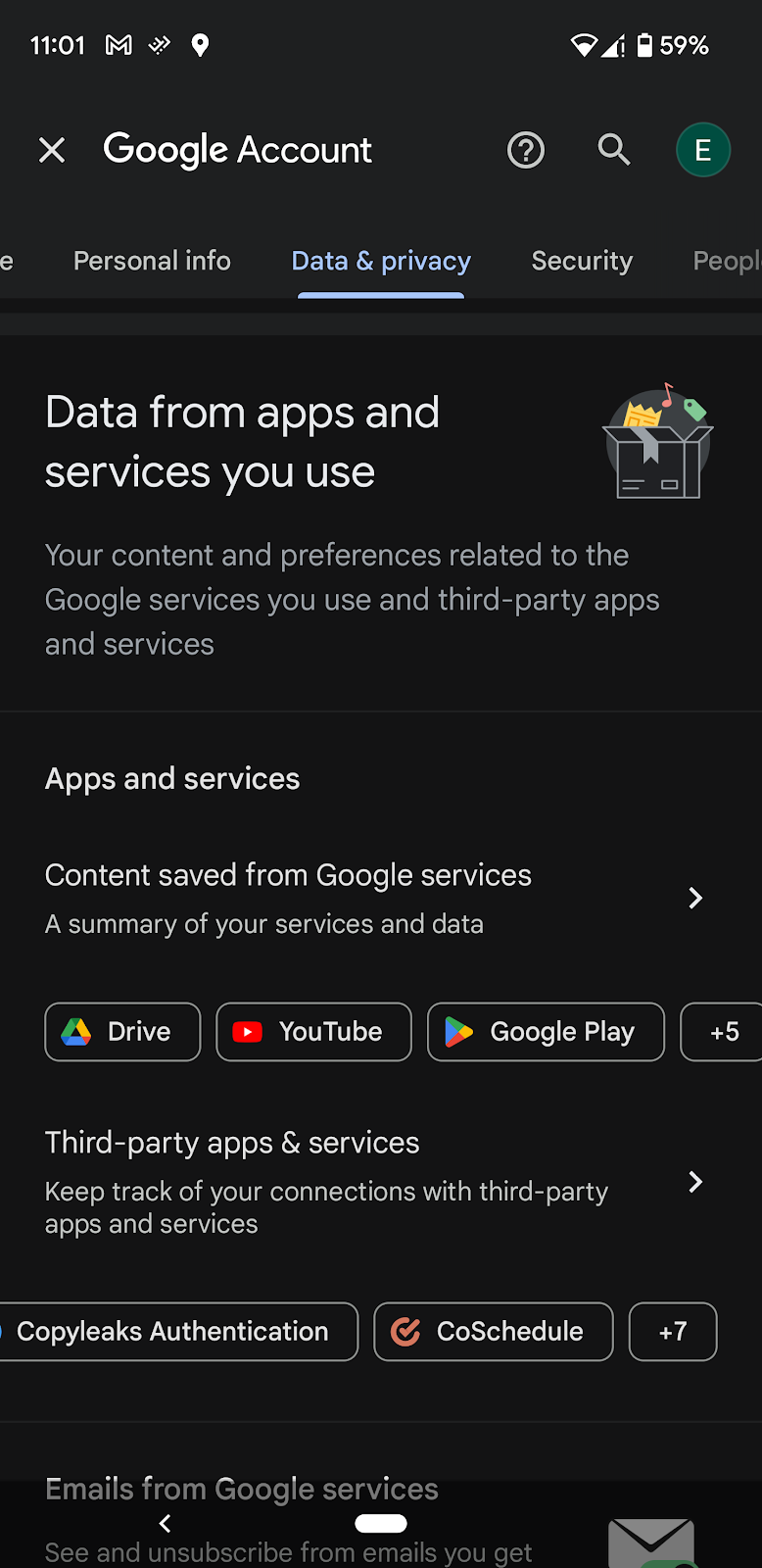Viewport: 762px width, 1568px height.
Task: Open the Copyleaks Authentication chip
Action: 176,1332
